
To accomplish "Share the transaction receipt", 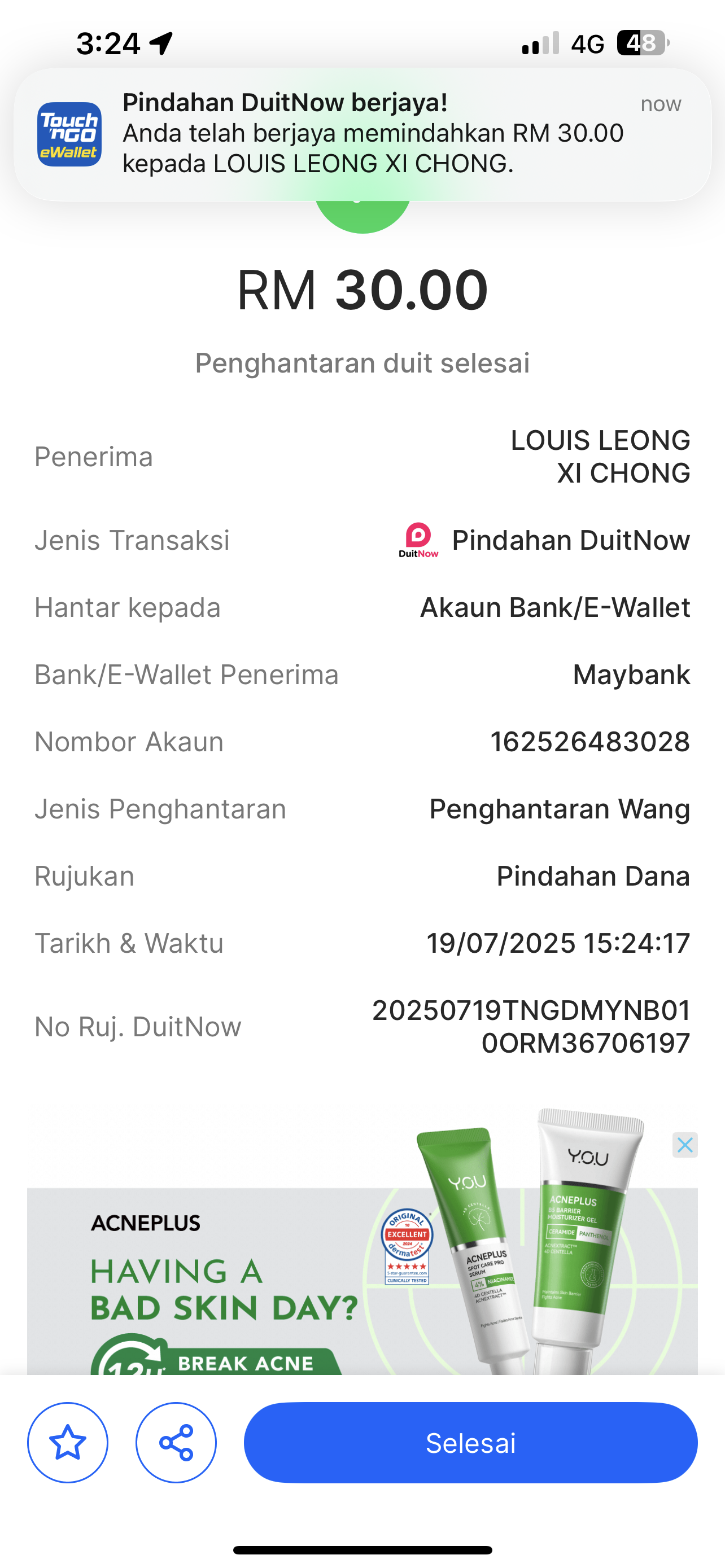I will [x=176, y=1443].
